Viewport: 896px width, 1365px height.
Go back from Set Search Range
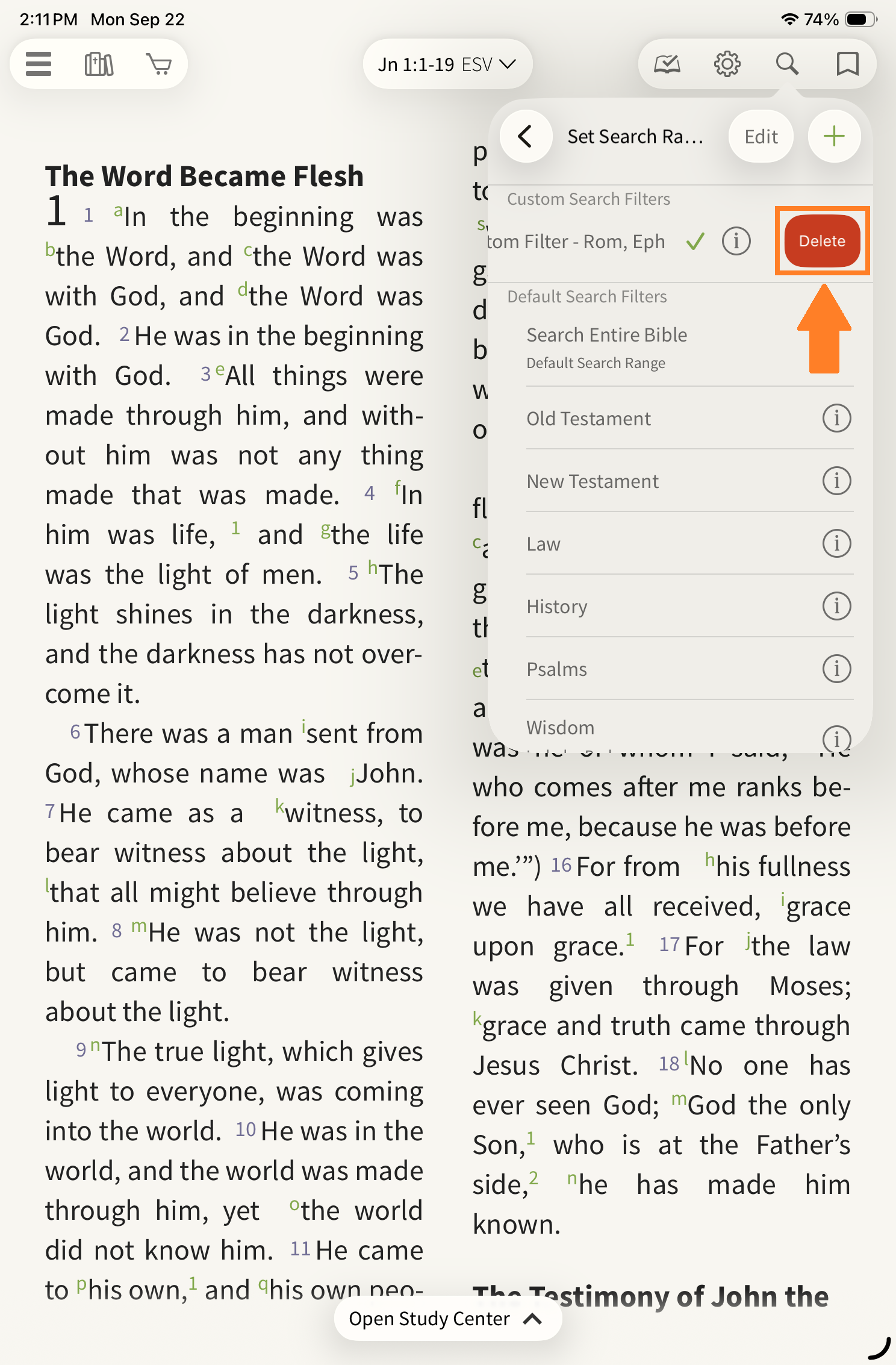tap(526, 137)
